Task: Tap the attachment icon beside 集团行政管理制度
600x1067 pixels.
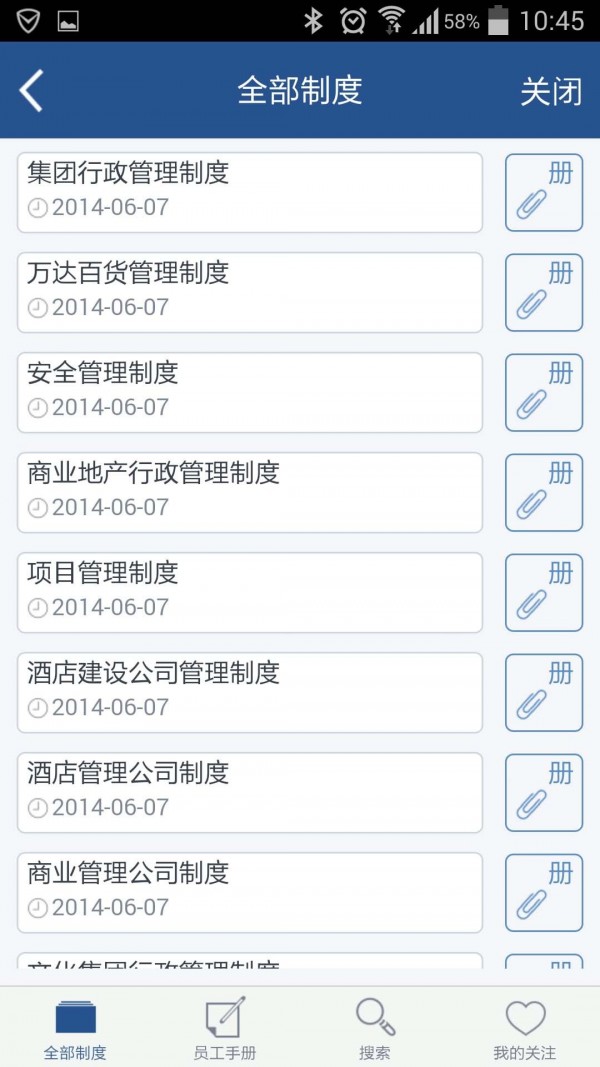Action: (543, 192)
